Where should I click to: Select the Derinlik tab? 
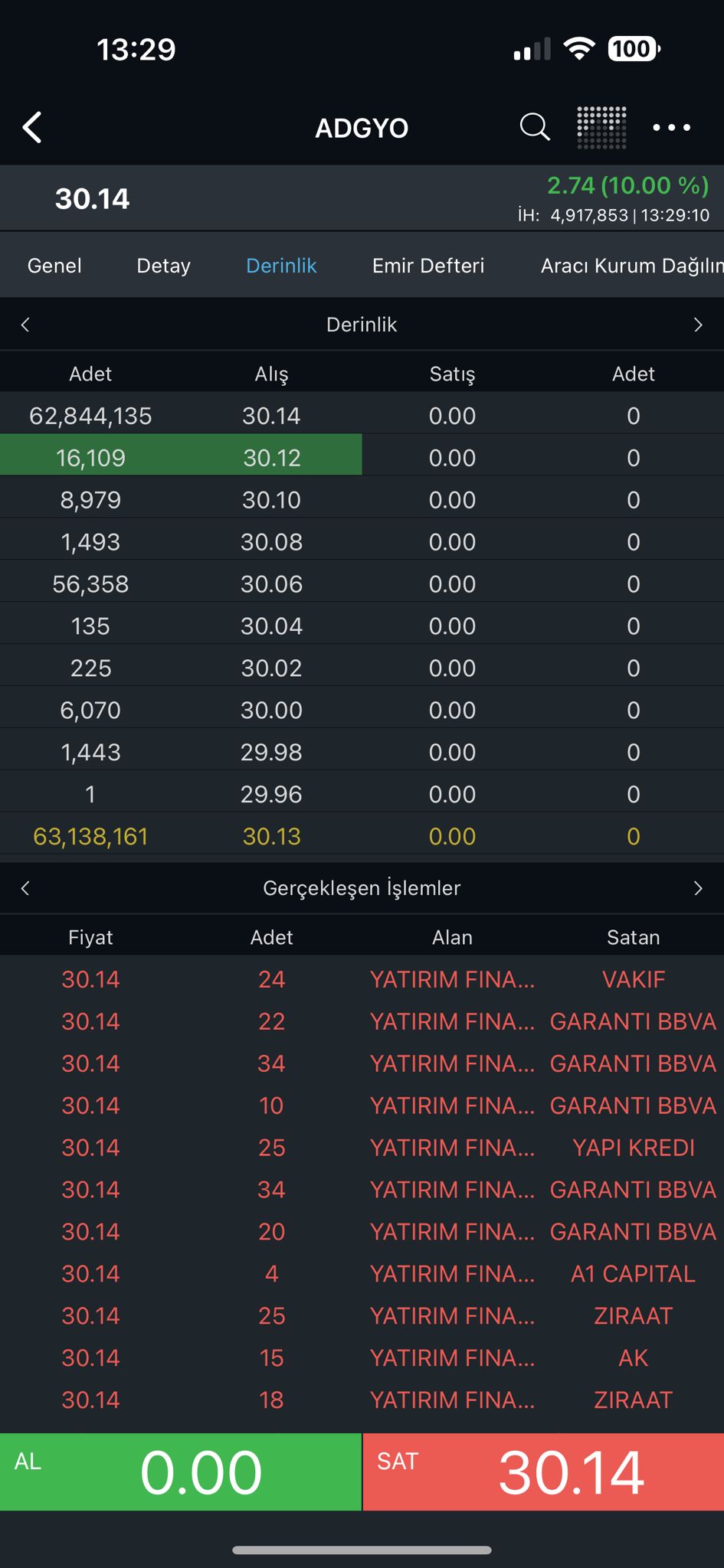tap(281, 266)
